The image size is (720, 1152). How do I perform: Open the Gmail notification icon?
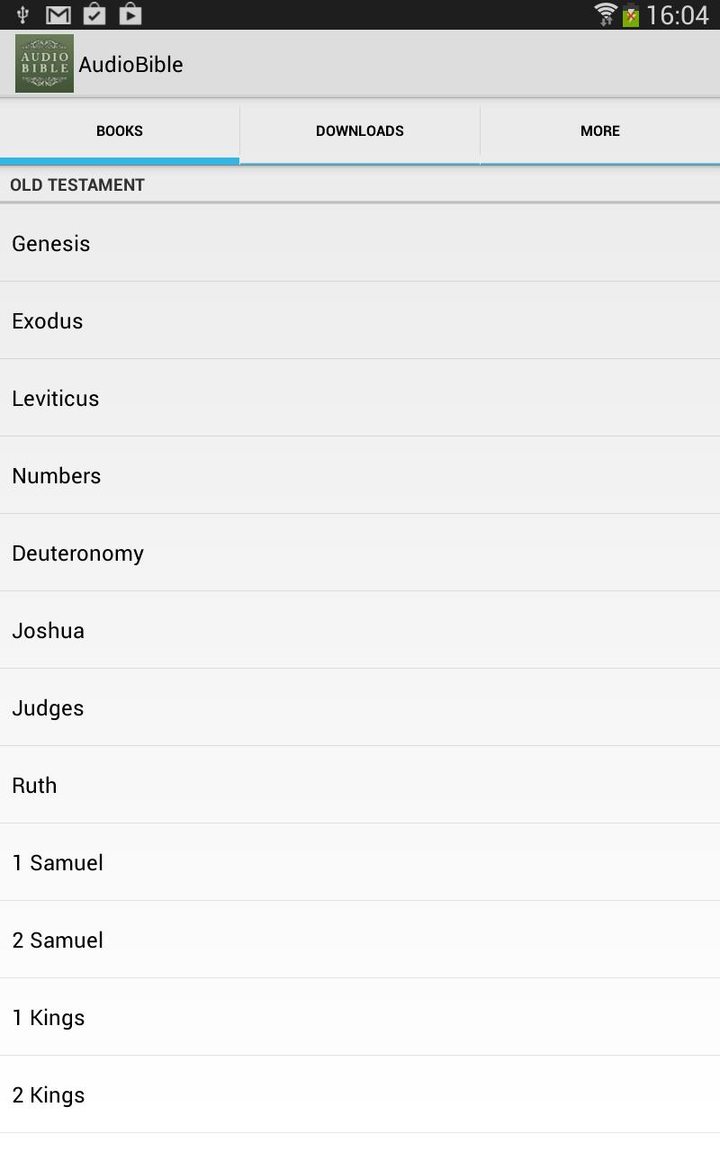tap(57, 14)
